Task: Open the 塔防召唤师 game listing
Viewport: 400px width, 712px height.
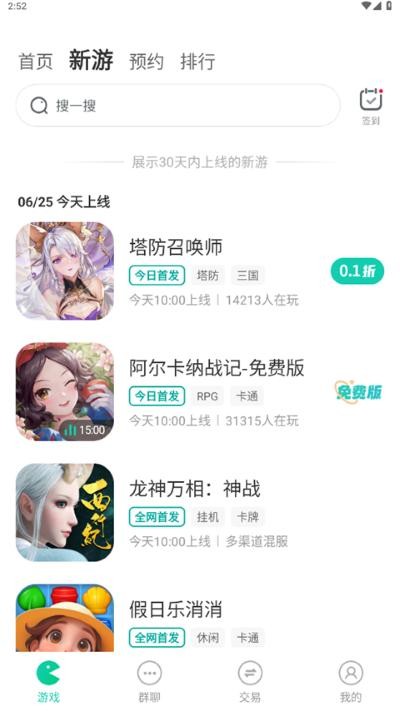Action: [x=200, y=271]
